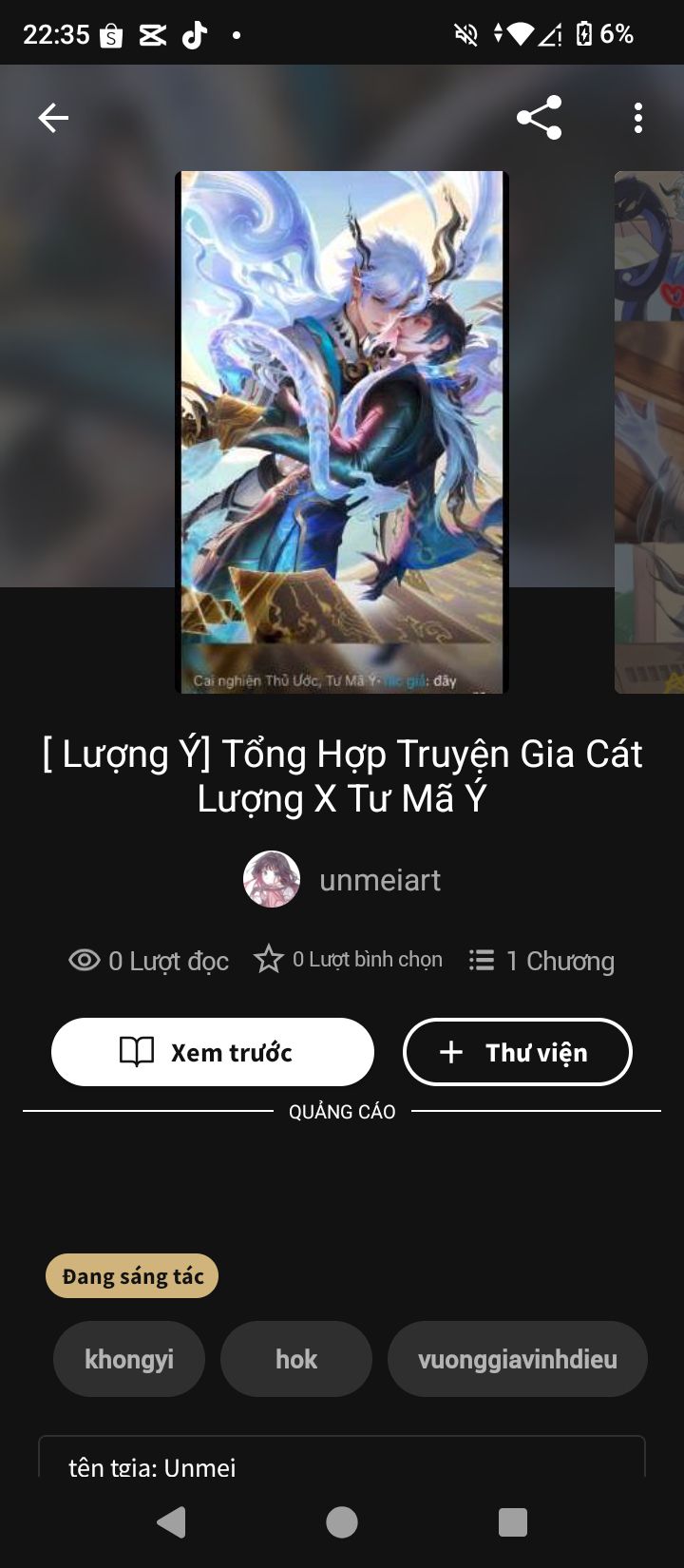The height and width of the screenshot is (1568, 684).
Task: Select the khongyi tag
Action: (x=129, y=1359)
